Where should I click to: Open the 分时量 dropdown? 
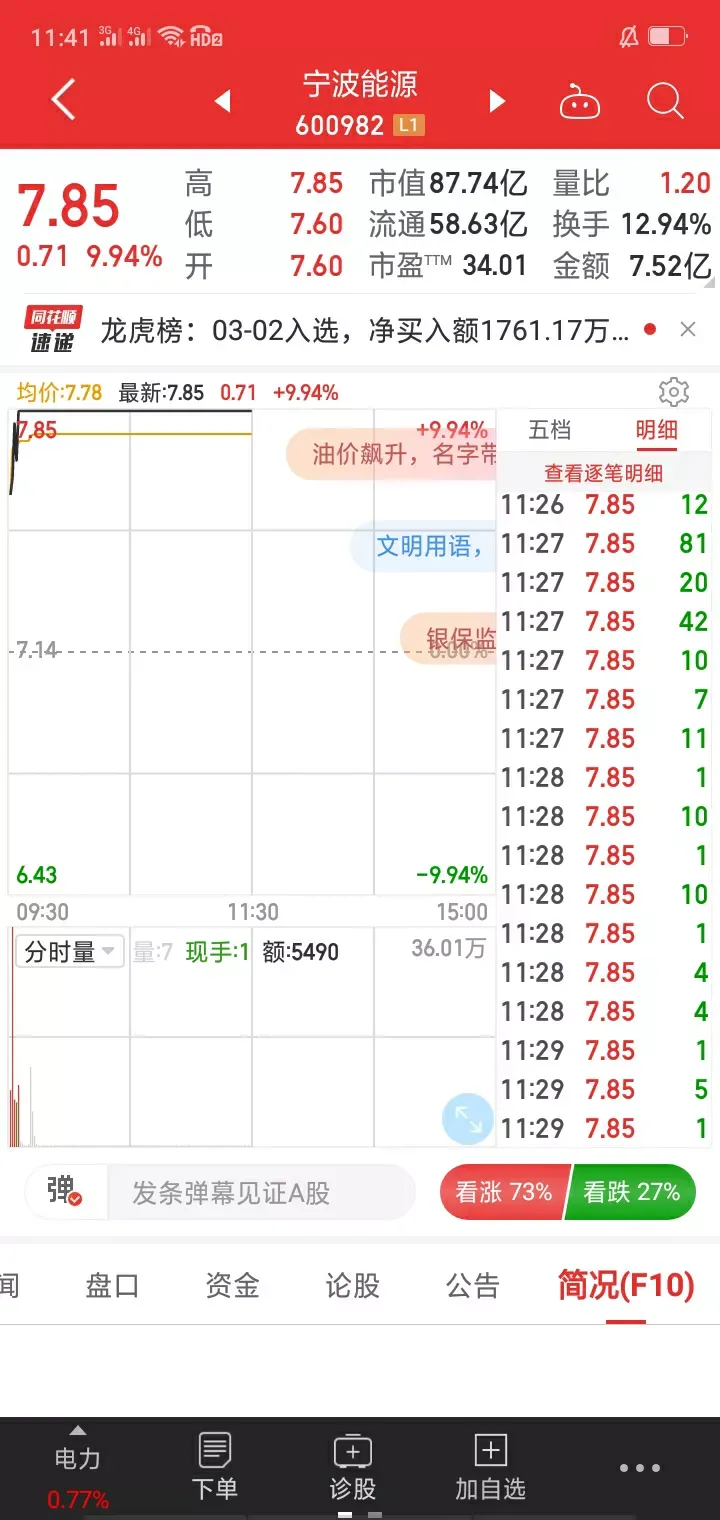click(69, 951)
